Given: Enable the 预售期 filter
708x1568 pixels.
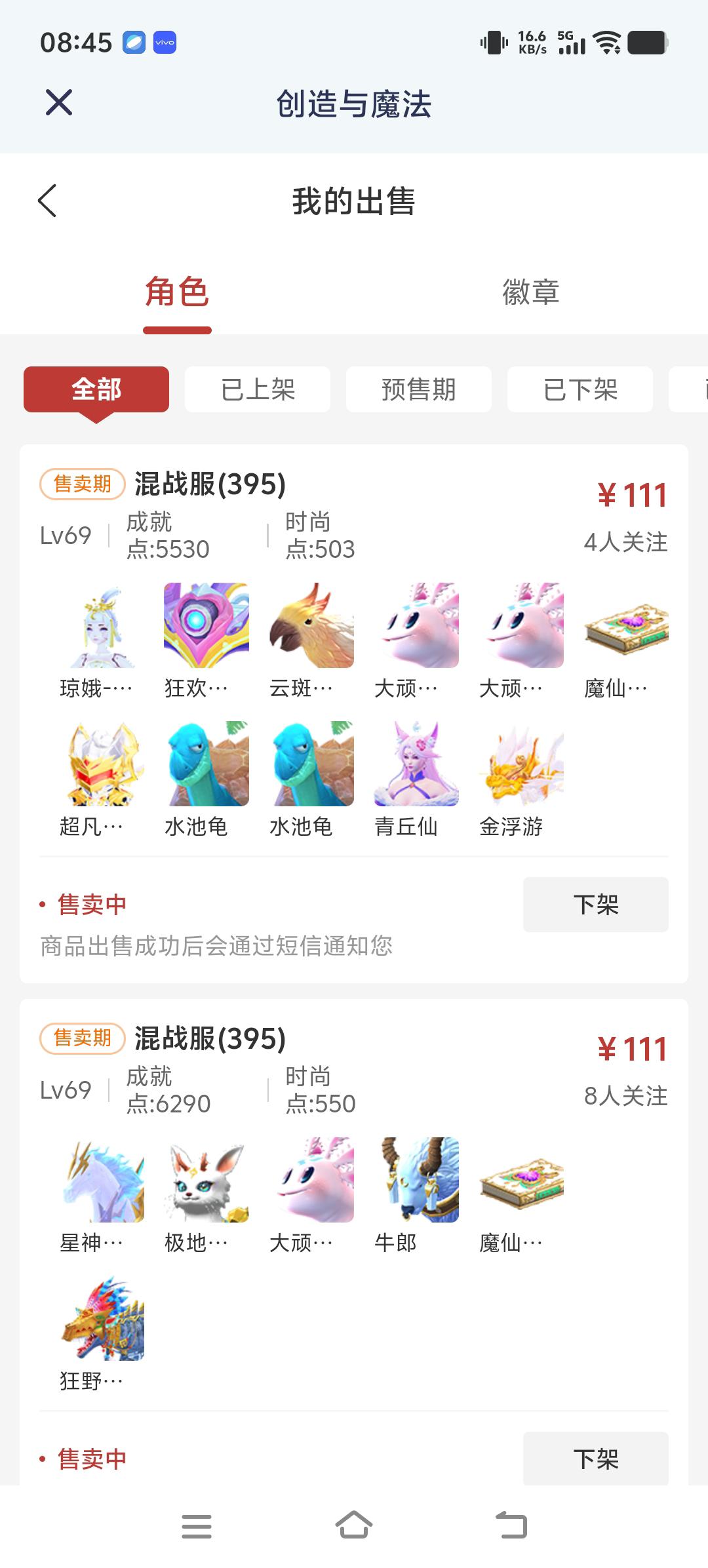Looking at the screenshot, I should 418,389.
